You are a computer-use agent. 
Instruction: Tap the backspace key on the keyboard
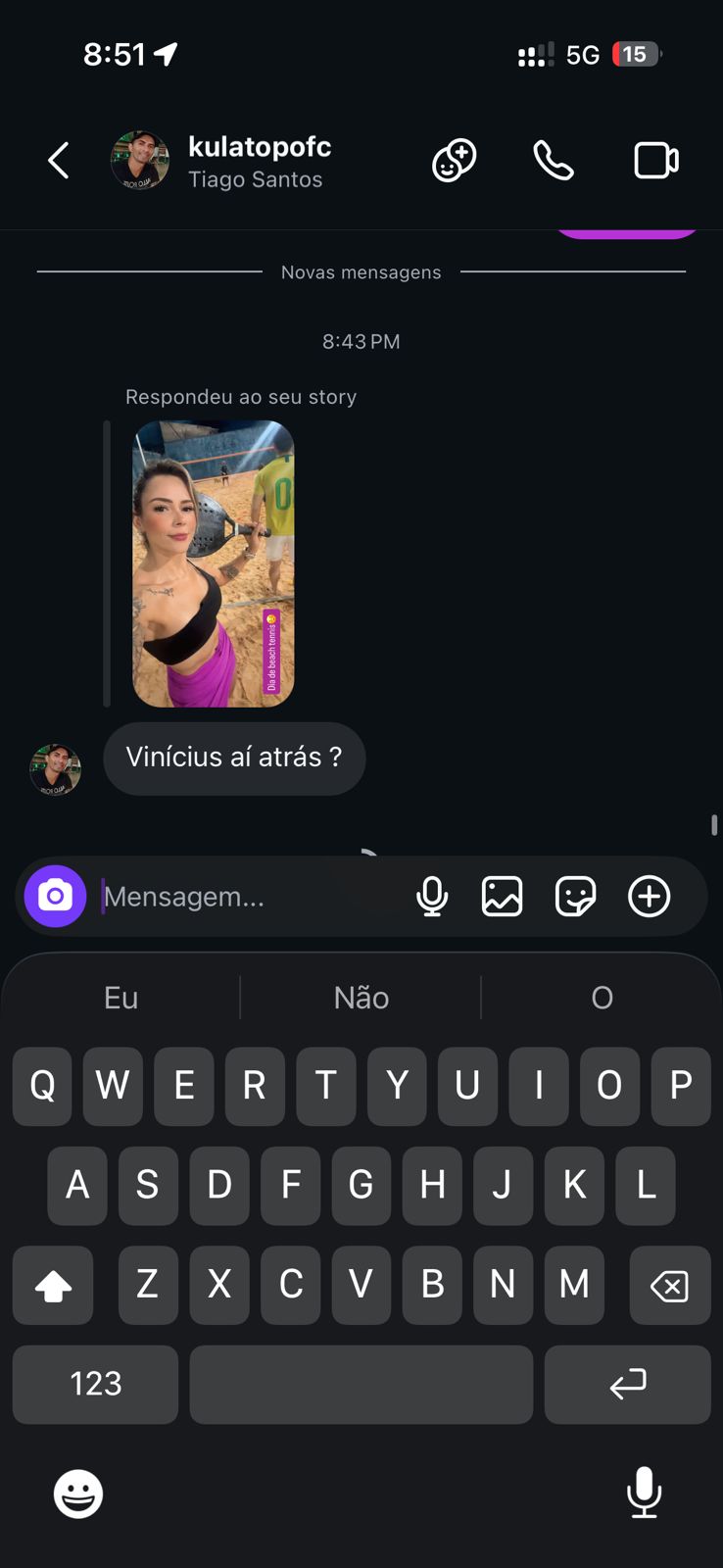click(x=670, y=1285)
